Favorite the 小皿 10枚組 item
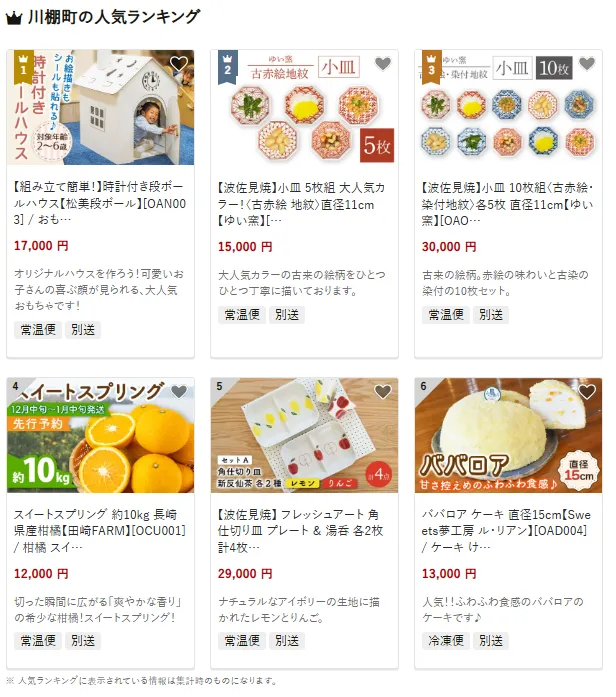The height and width of the screenshot is (697, 616). pyautogui.click(x=587, y=64)
